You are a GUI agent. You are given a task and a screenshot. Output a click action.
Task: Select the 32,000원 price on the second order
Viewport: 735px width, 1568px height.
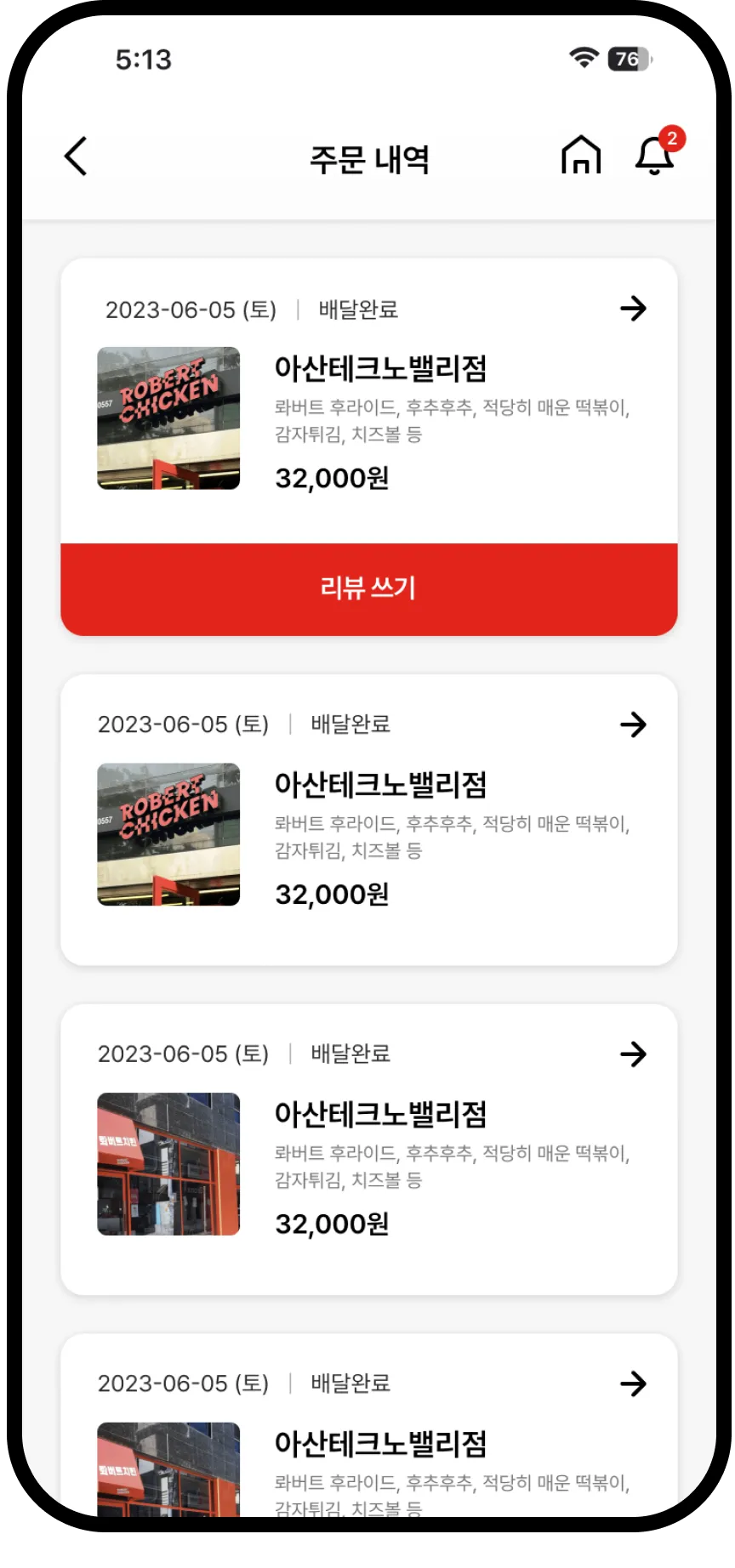click(x=331, y=893)
